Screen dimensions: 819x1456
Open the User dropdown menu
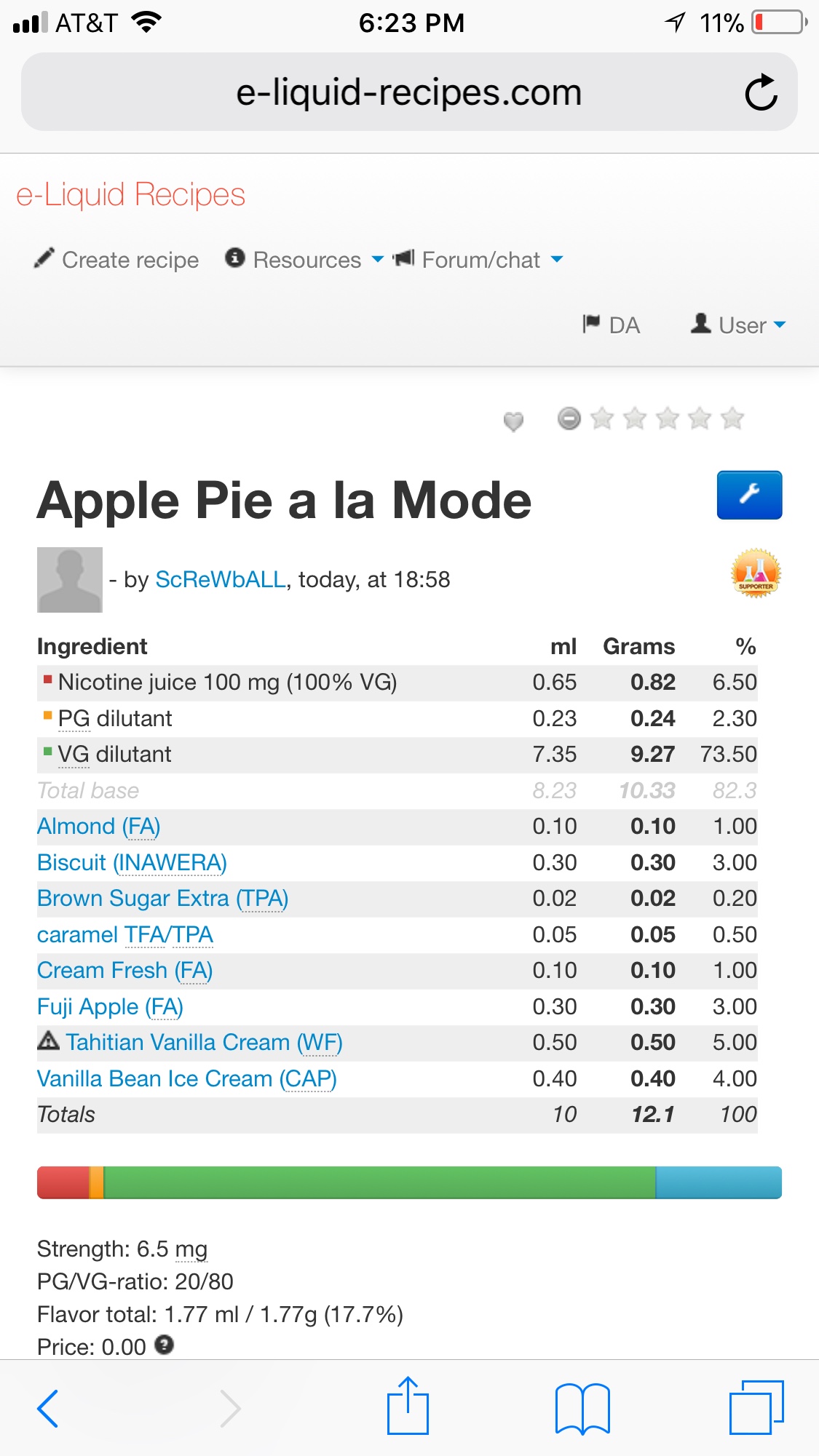click(x=739, y=325)
